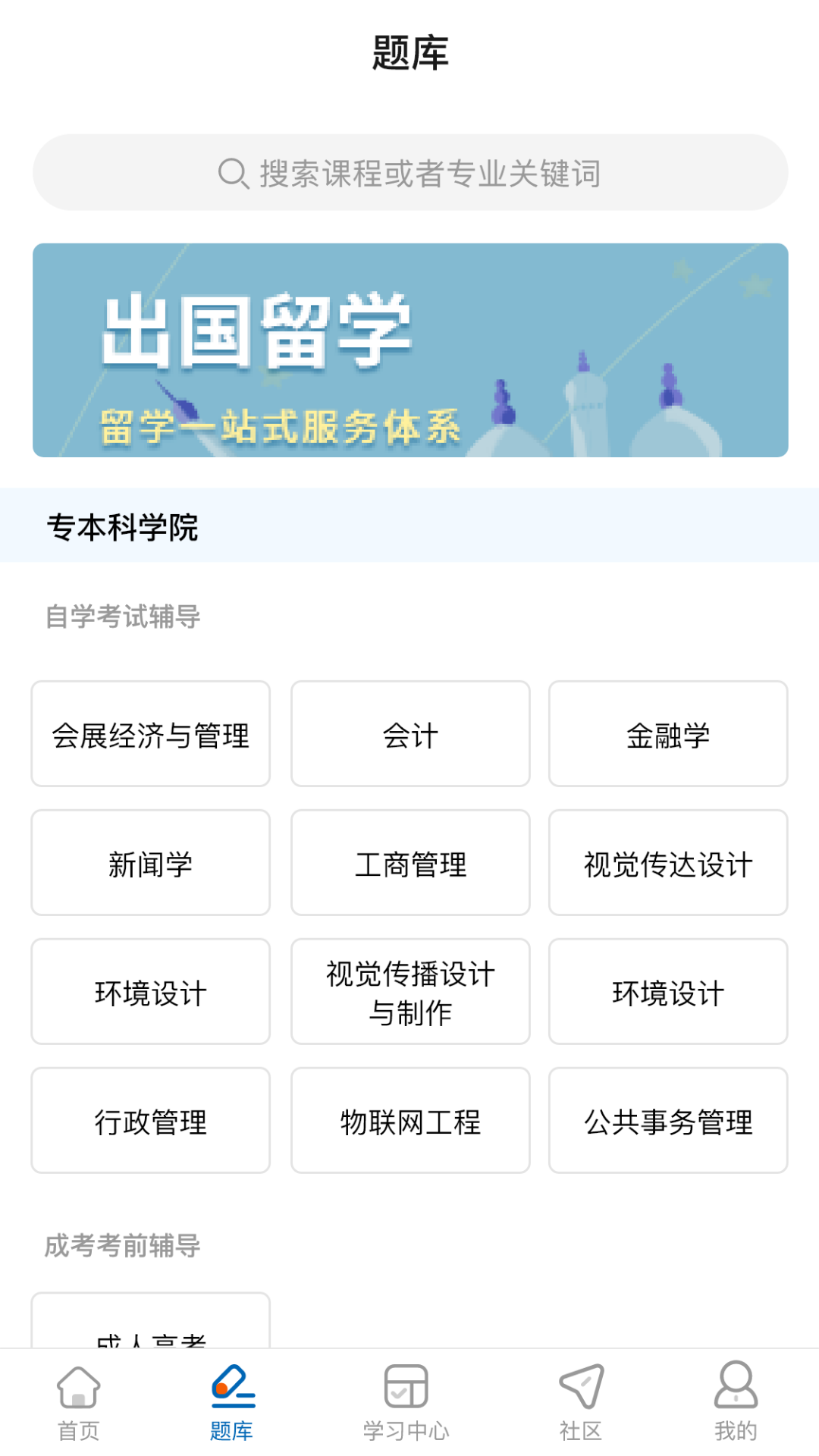The height and width of the screenshot is (1456, 819).
Task: Open 视觉传达设计
Action: point(667,863)
